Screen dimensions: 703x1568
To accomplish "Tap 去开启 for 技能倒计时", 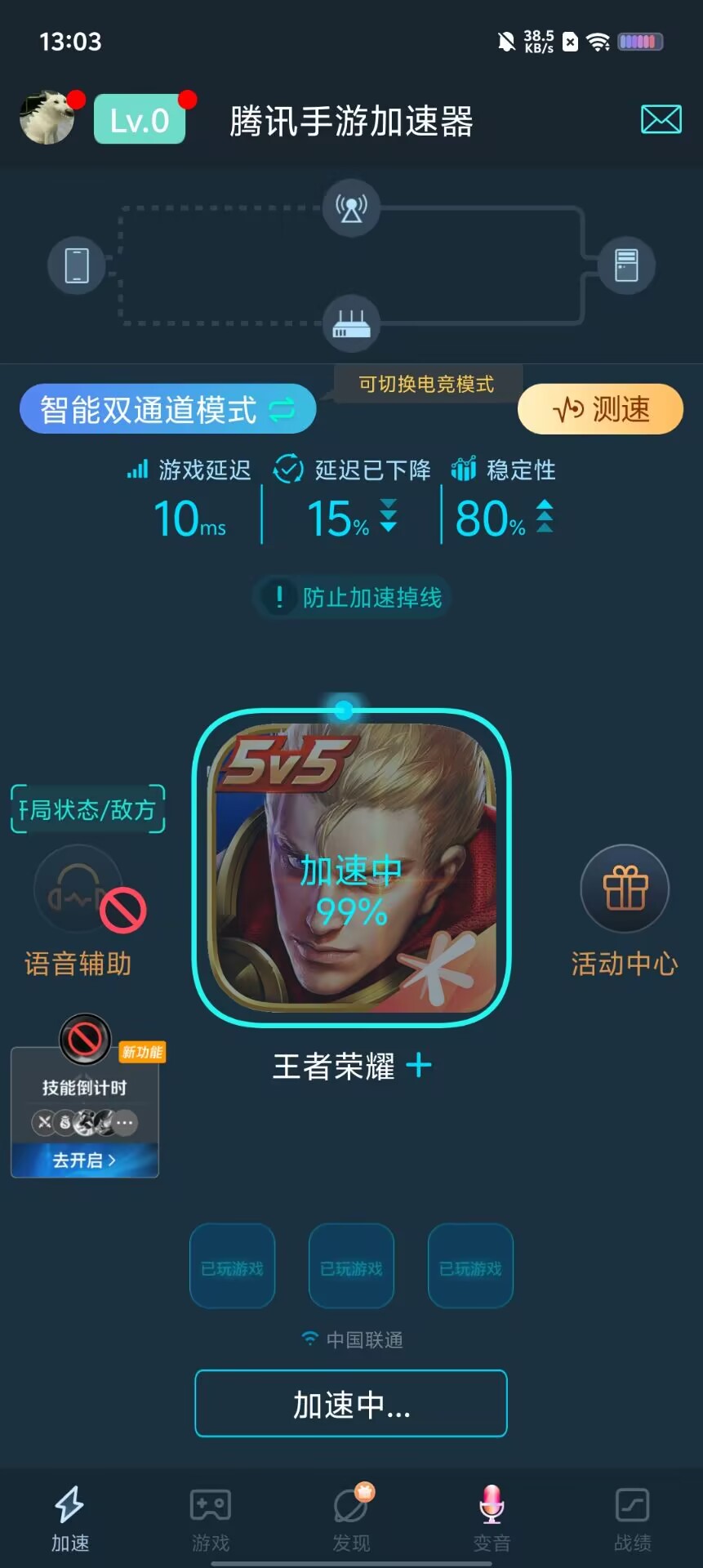I will (x=84, y=1160).
